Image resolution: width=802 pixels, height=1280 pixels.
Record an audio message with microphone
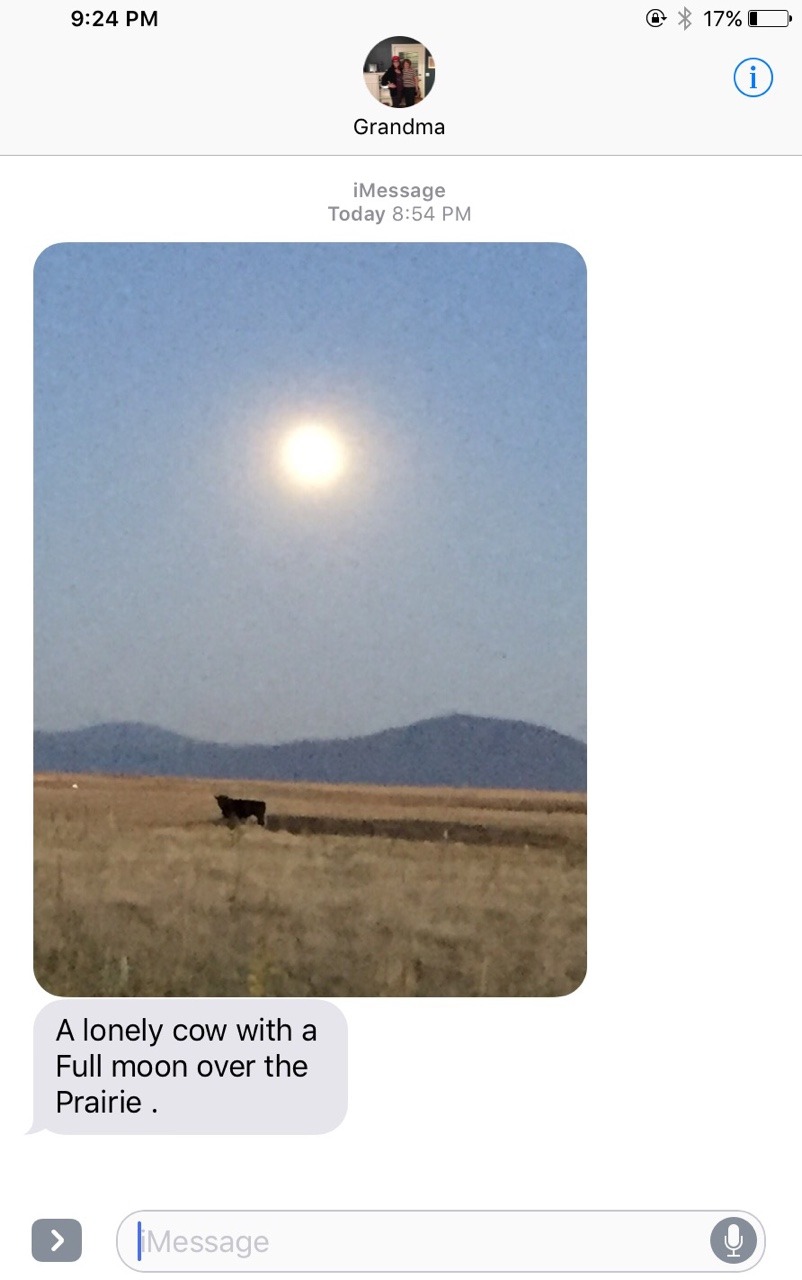click(733, 1241)
